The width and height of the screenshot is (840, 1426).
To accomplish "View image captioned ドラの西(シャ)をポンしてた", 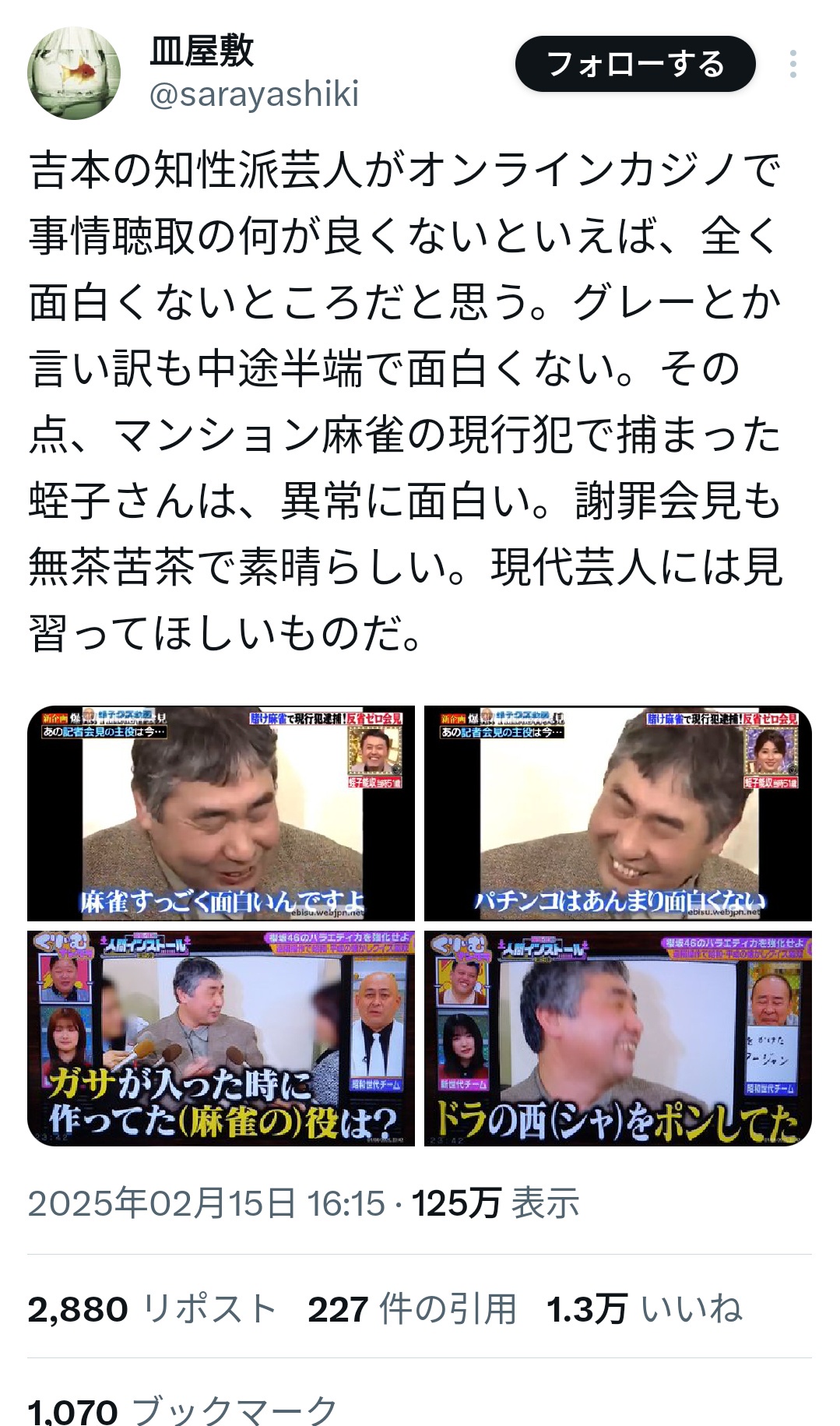I will coord(618,1038).
